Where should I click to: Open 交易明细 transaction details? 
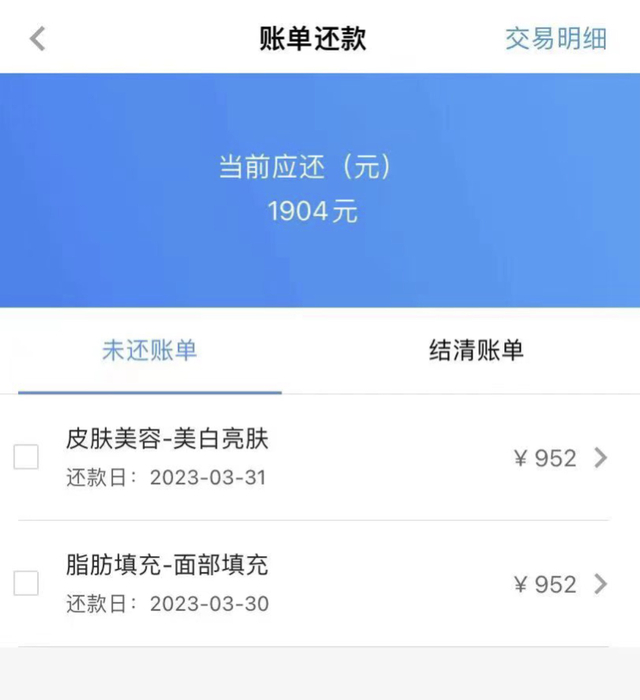(556, 39)
